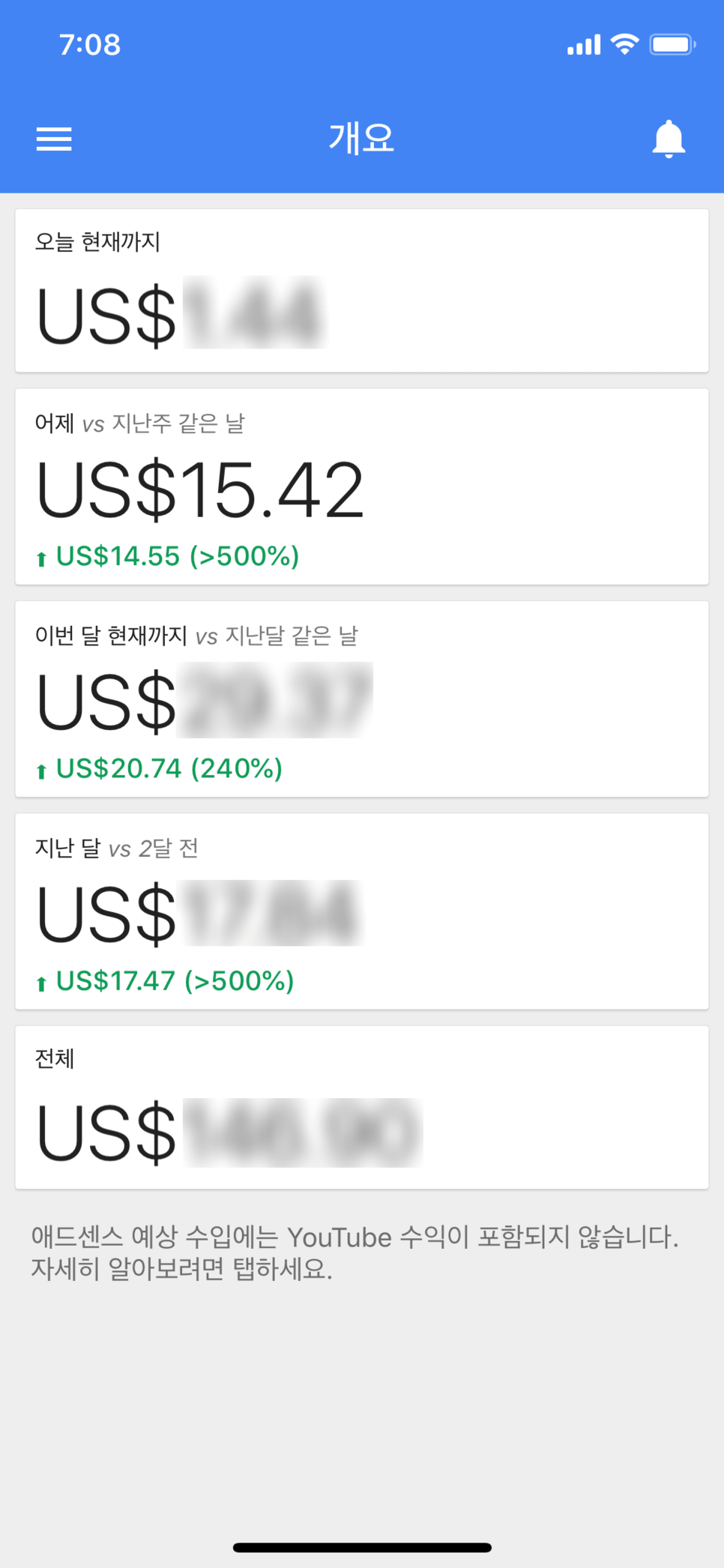
Task: Open the 지난 달 vs 2달 전 card
Action: pyautogui.click(x=362, y=911)
